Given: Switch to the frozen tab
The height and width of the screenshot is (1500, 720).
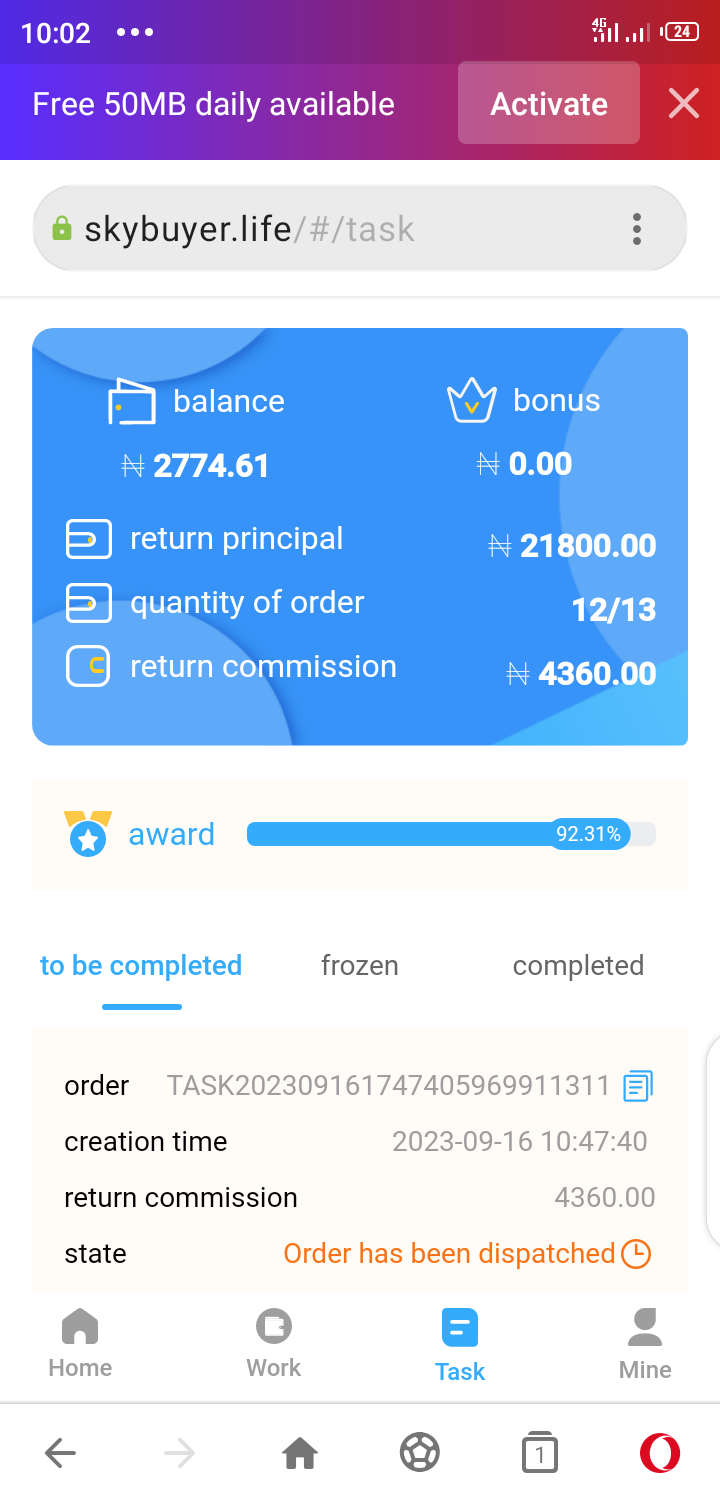Looking at the screenshot, I should click(359, 965).
